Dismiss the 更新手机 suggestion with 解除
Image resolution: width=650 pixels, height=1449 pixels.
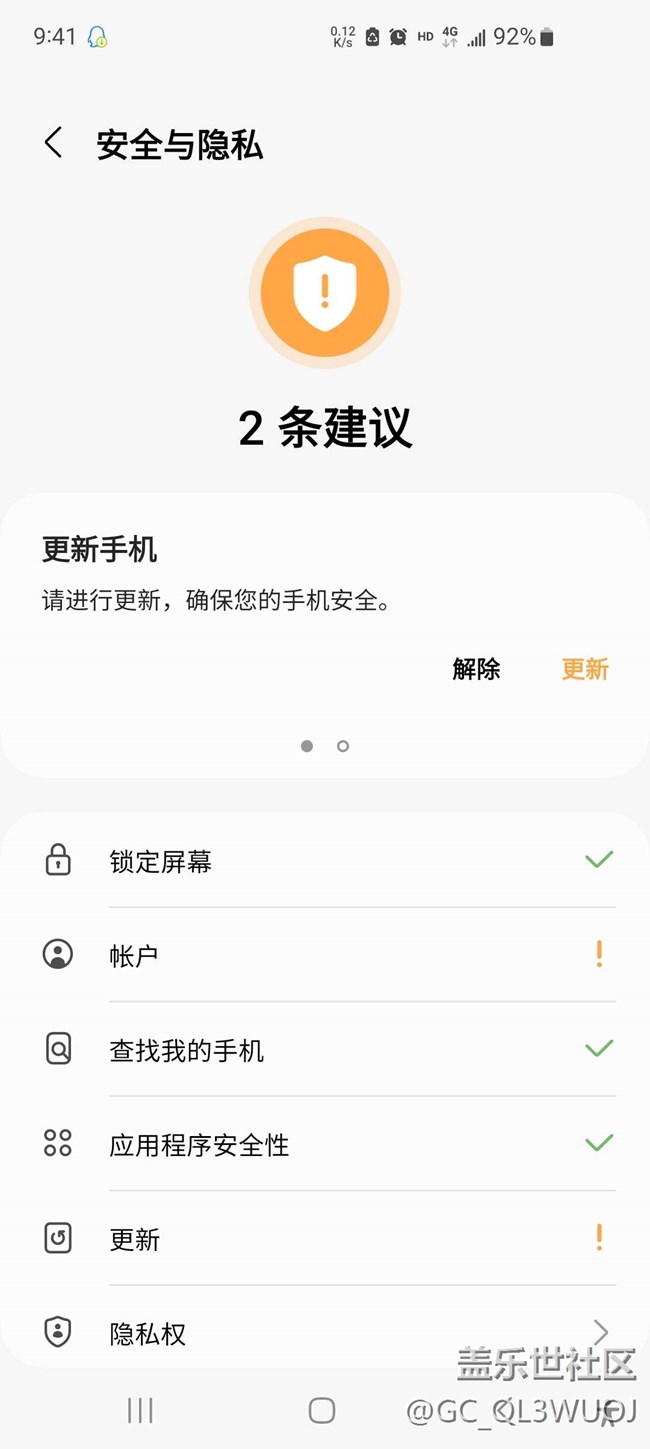[476, 669]
